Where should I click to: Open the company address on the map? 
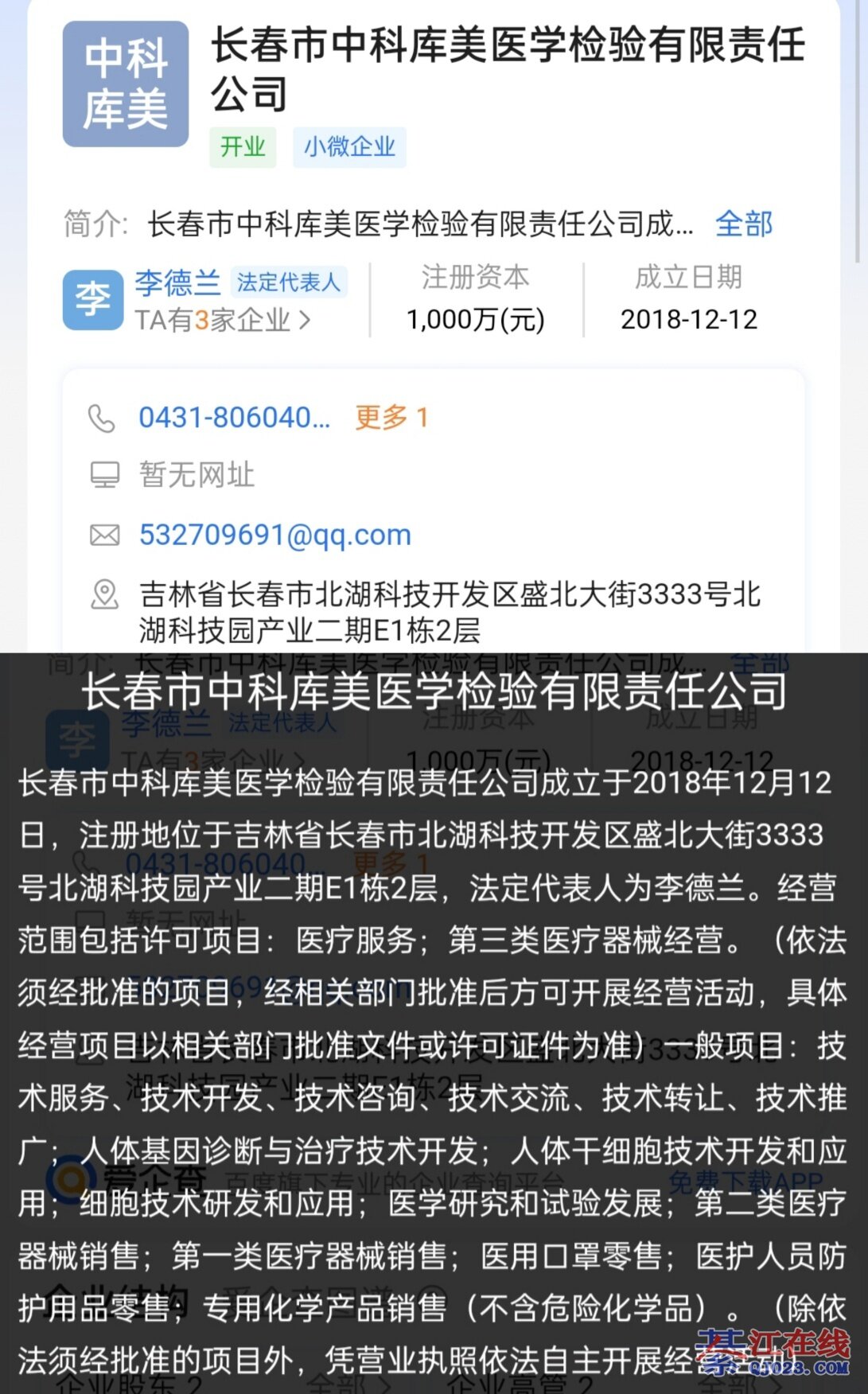[449, 612]
